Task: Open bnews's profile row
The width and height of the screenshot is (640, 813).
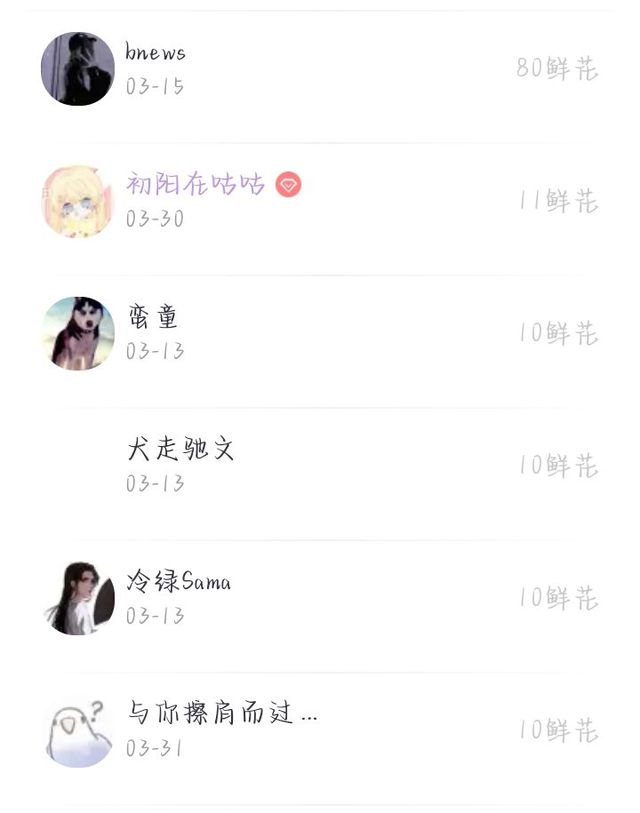Action: pyautogui.click(x=320, y=69)
